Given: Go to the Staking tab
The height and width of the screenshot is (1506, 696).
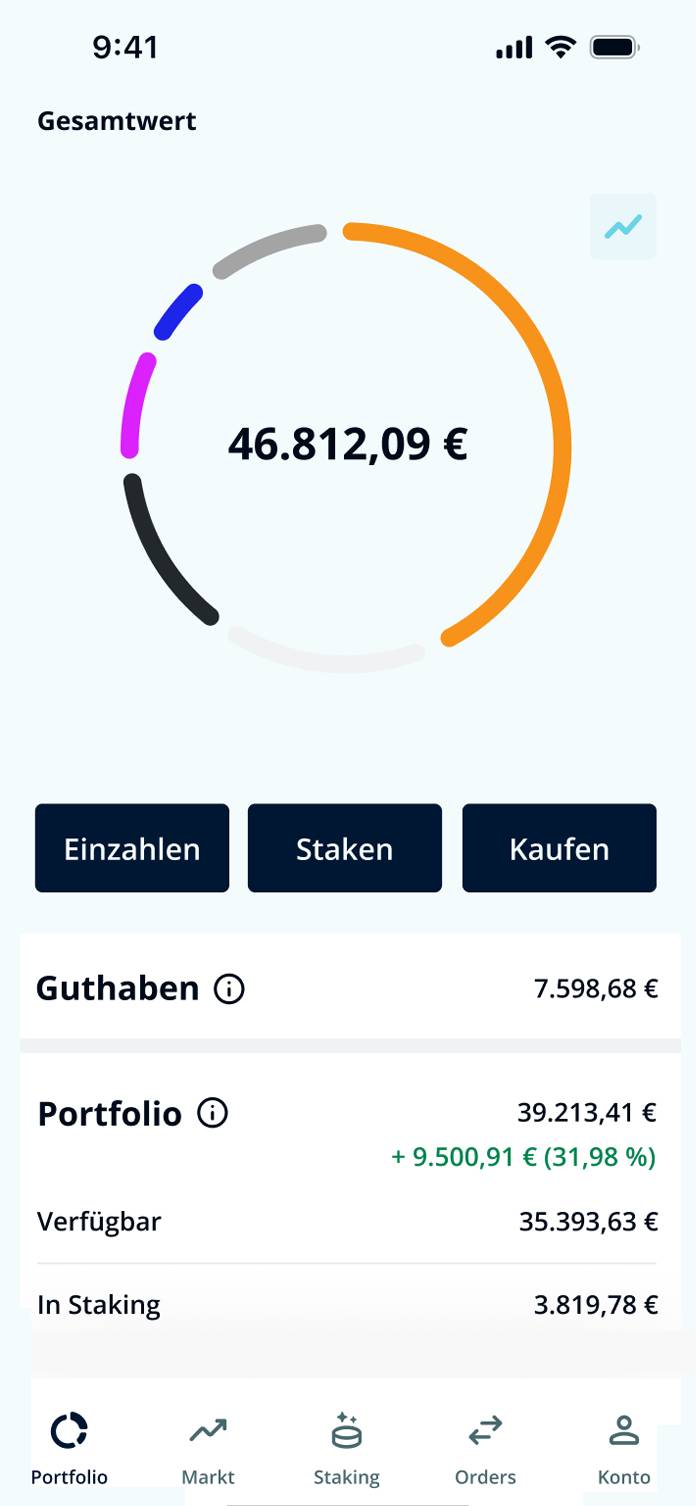Looking at the screenshot, I should tap(346, 1448).
